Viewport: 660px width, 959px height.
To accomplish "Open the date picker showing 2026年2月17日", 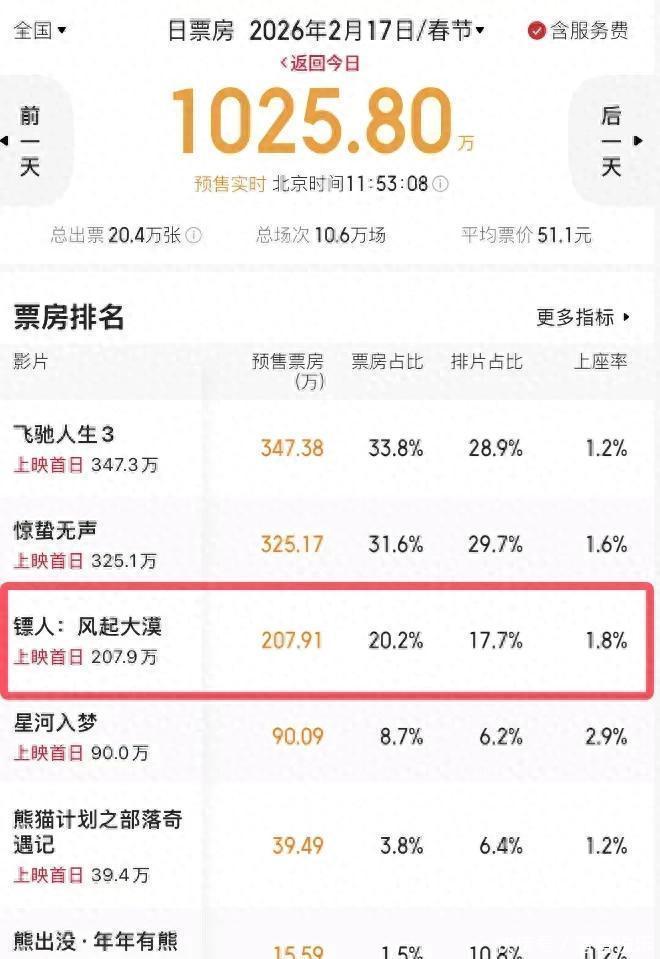I will [x=366, y=30].
